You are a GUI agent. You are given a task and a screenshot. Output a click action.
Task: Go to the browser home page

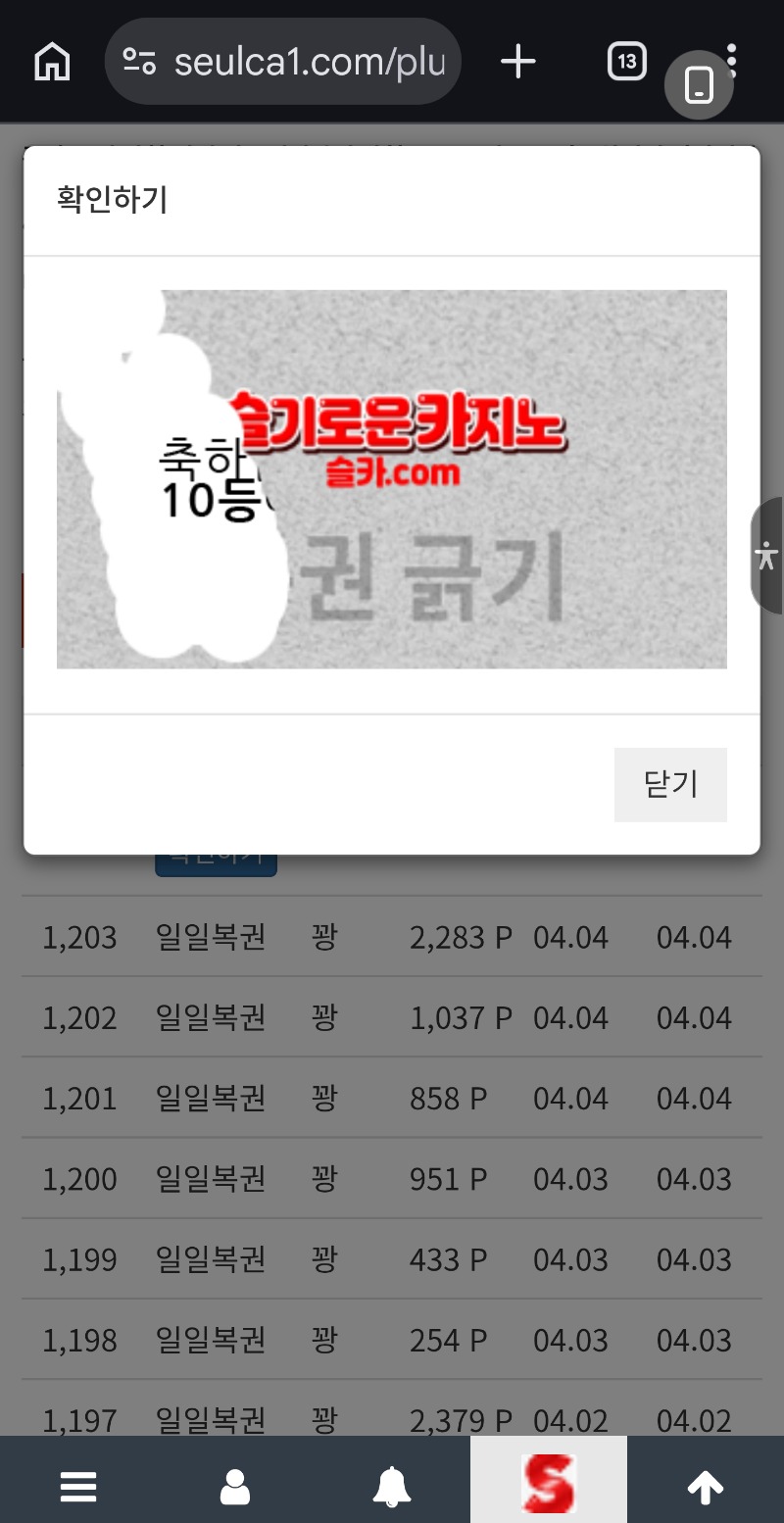pos(52,62)
